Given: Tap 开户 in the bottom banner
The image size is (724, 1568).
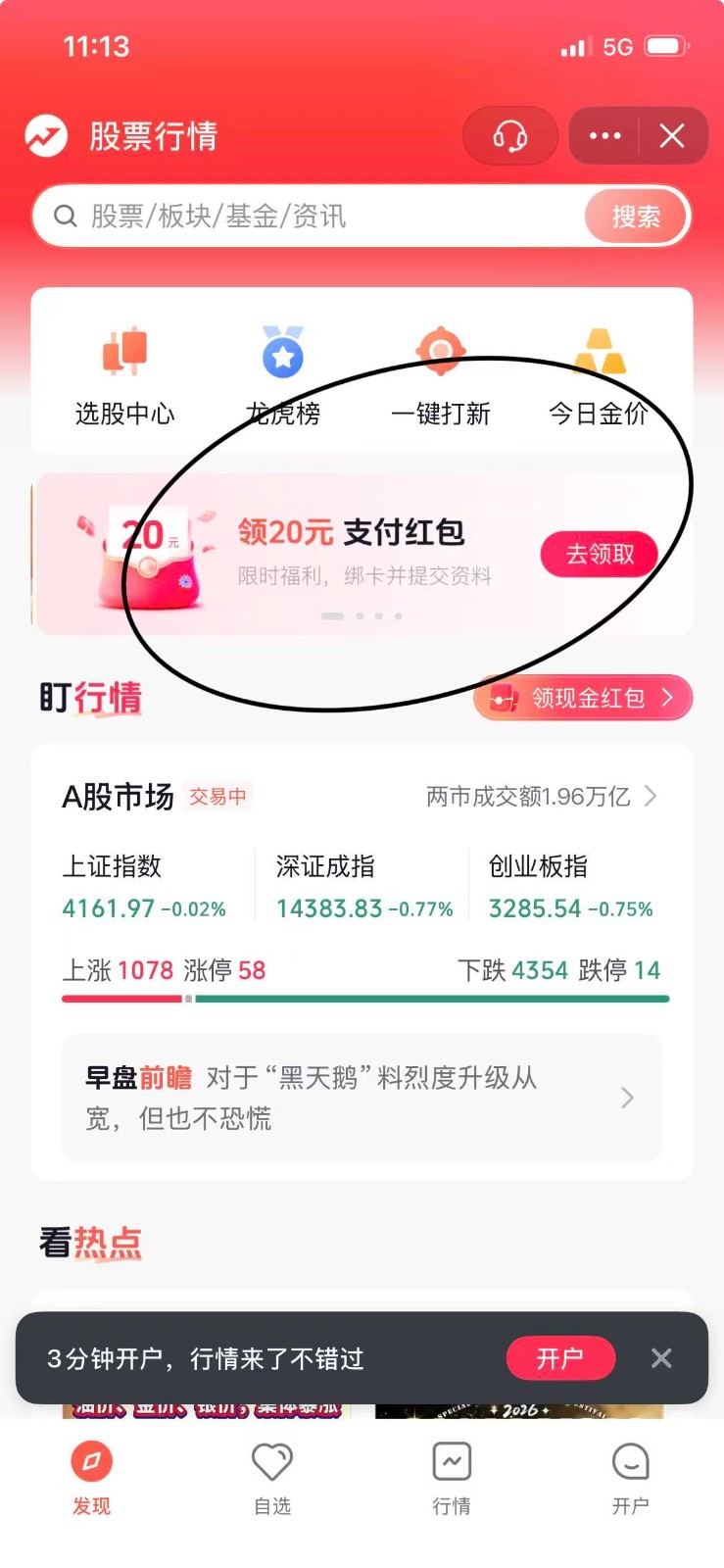Looking at the screenshot, I should (560, 1358).
